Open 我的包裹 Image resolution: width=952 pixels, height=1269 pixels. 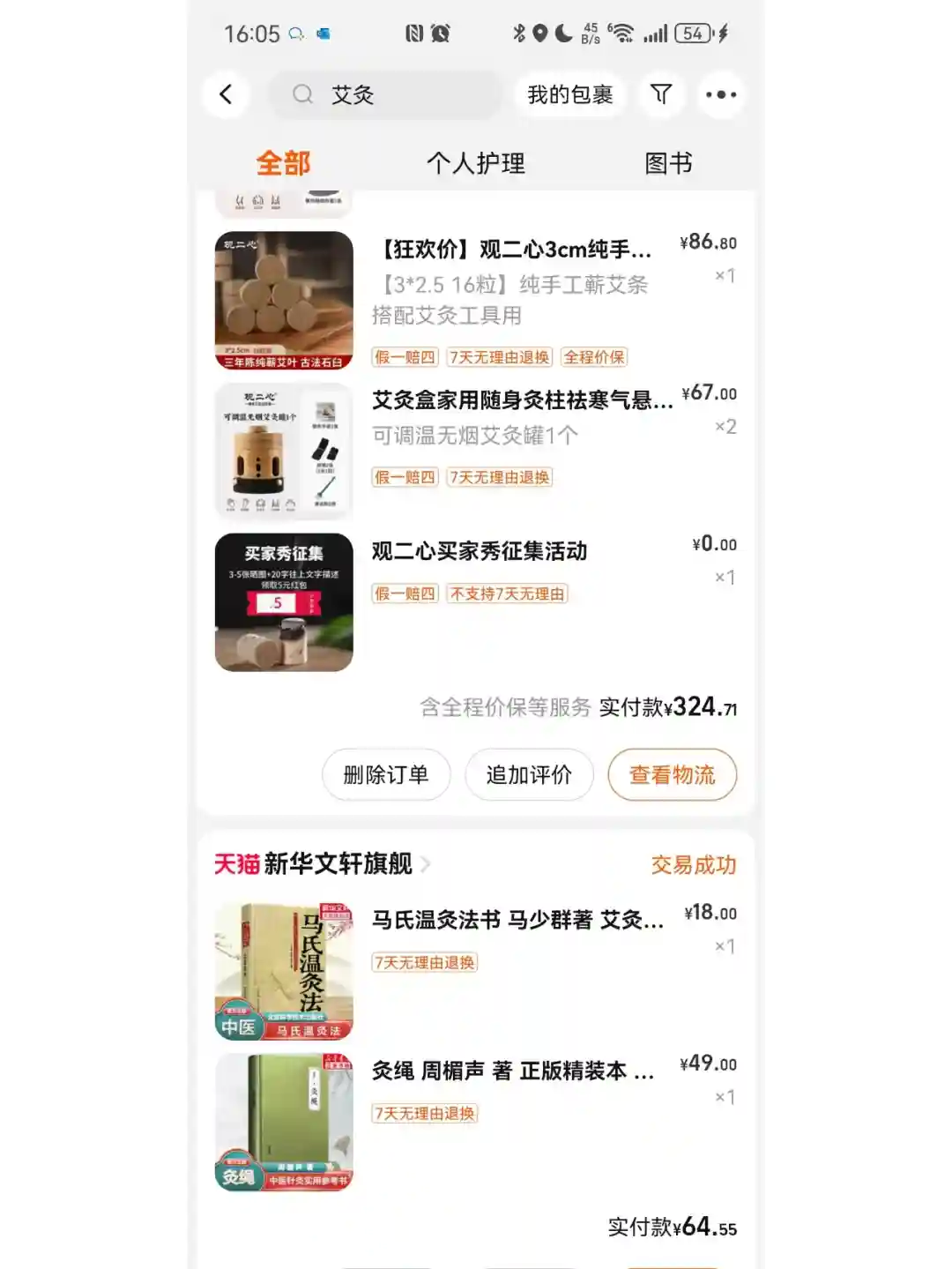click(x=569, y=95)
